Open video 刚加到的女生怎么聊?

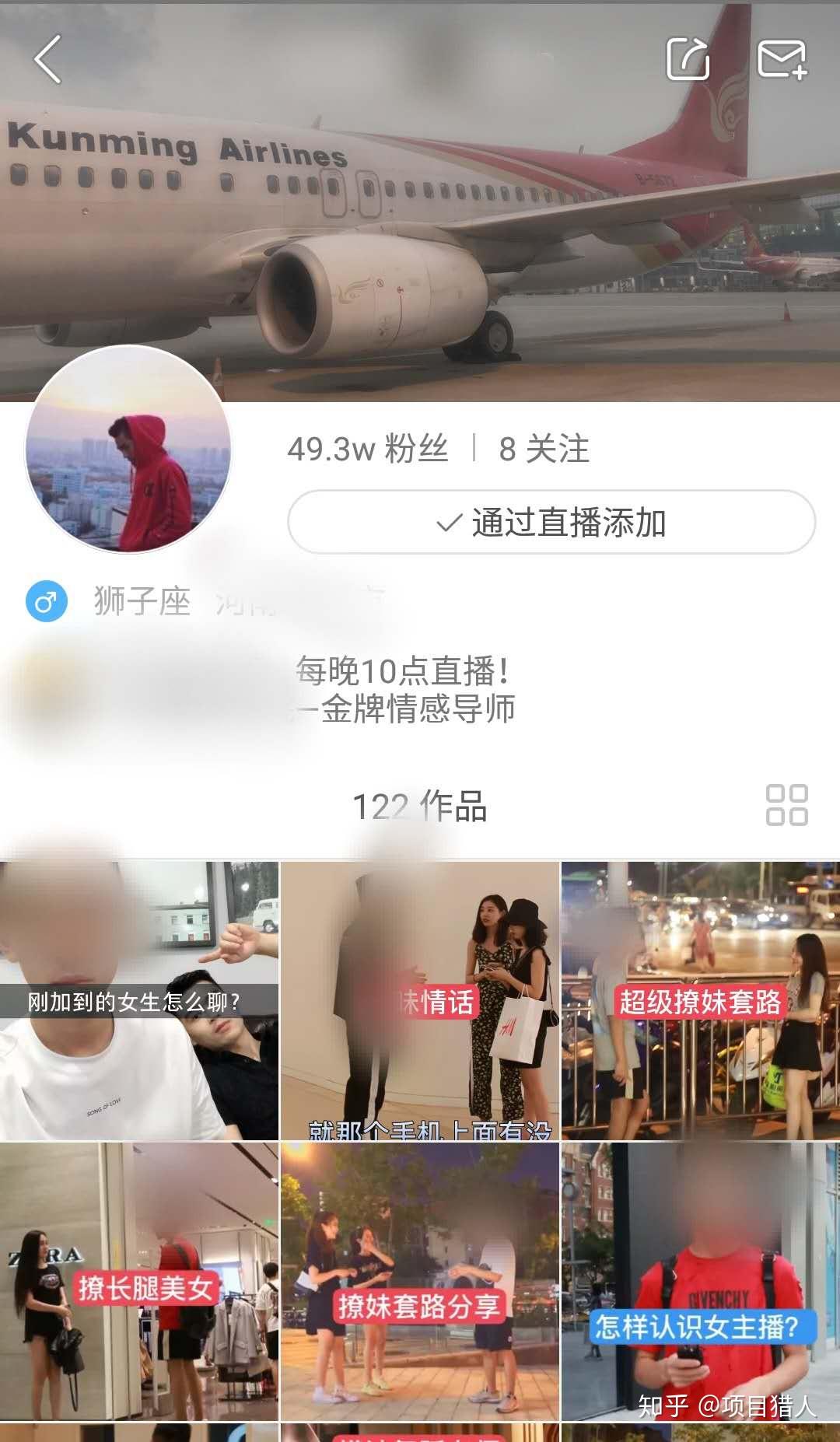click(x=139, y=1001)
